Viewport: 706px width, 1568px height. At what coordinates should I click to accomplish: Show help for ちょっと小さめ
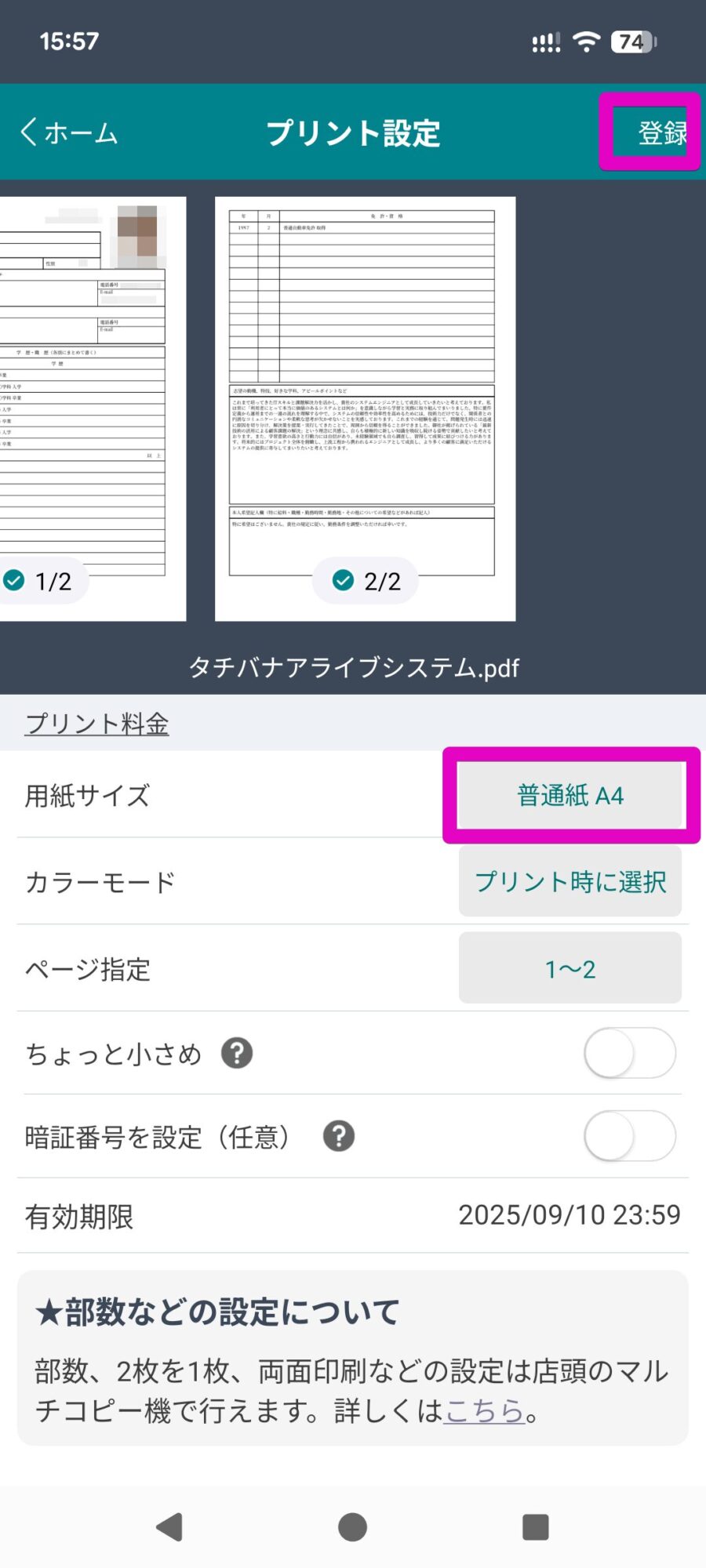pyautogui.click(x=237, y=1053)
